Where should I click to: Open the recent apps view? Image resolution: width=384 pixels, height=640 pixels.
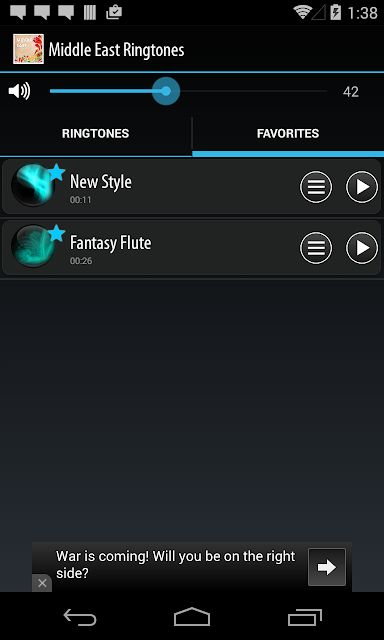point(304,617)
